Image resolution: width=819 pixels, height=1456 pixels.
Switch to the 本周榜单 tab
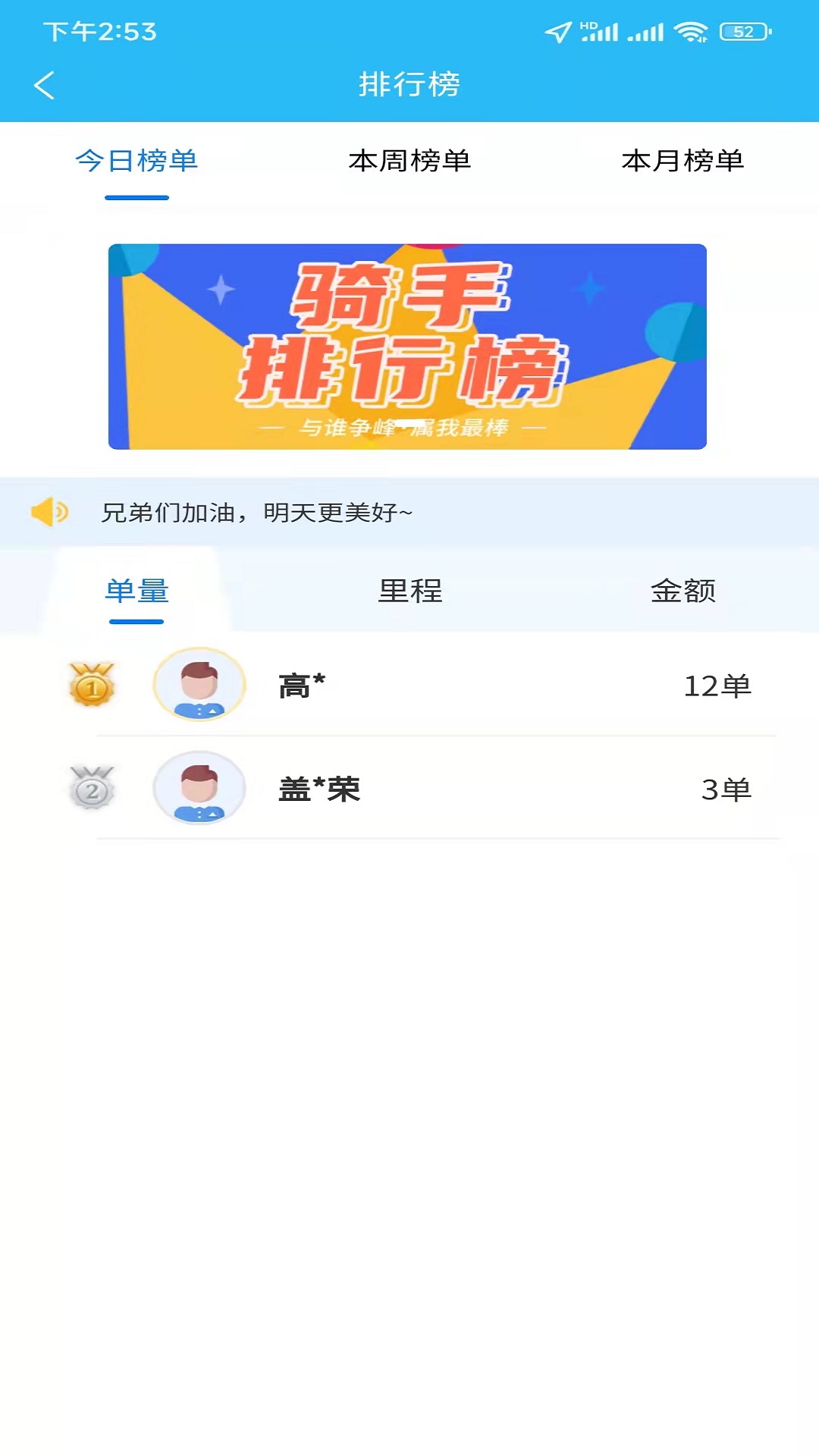(409, 161)
